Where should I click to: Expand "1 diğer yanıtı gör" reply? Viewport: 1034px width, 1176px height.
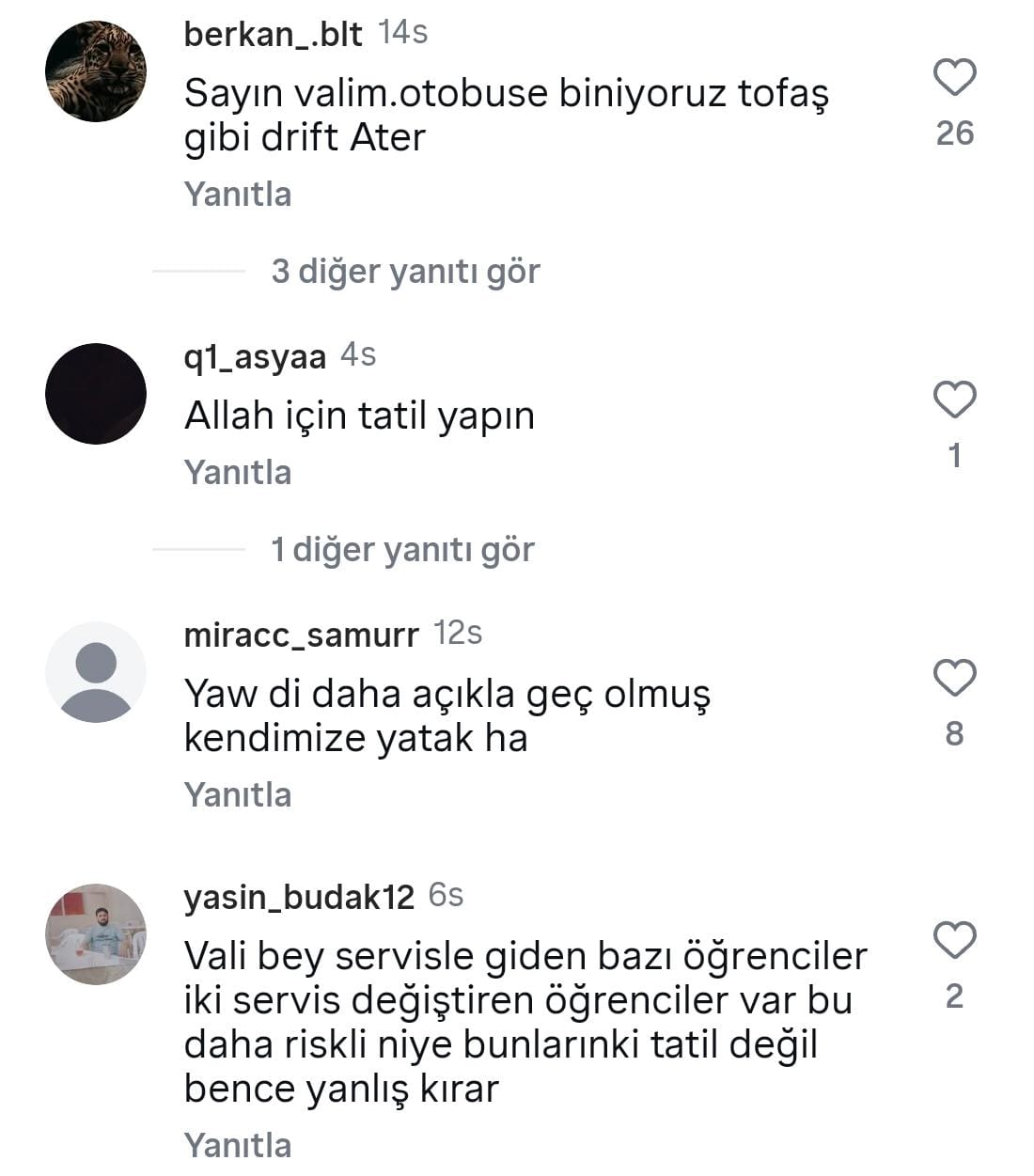(x=402, y=550)
